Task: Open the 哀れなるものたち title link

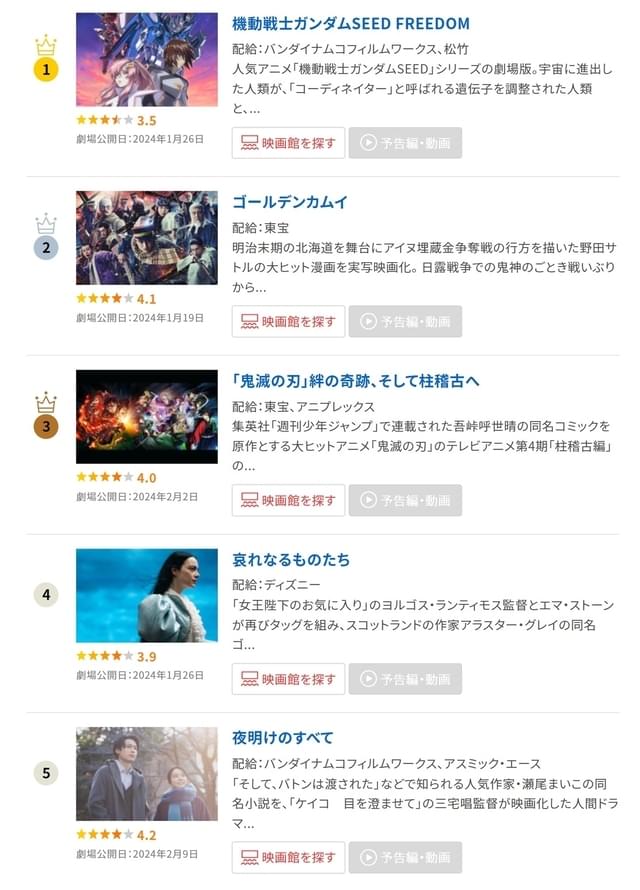Action: pos(291,560)
